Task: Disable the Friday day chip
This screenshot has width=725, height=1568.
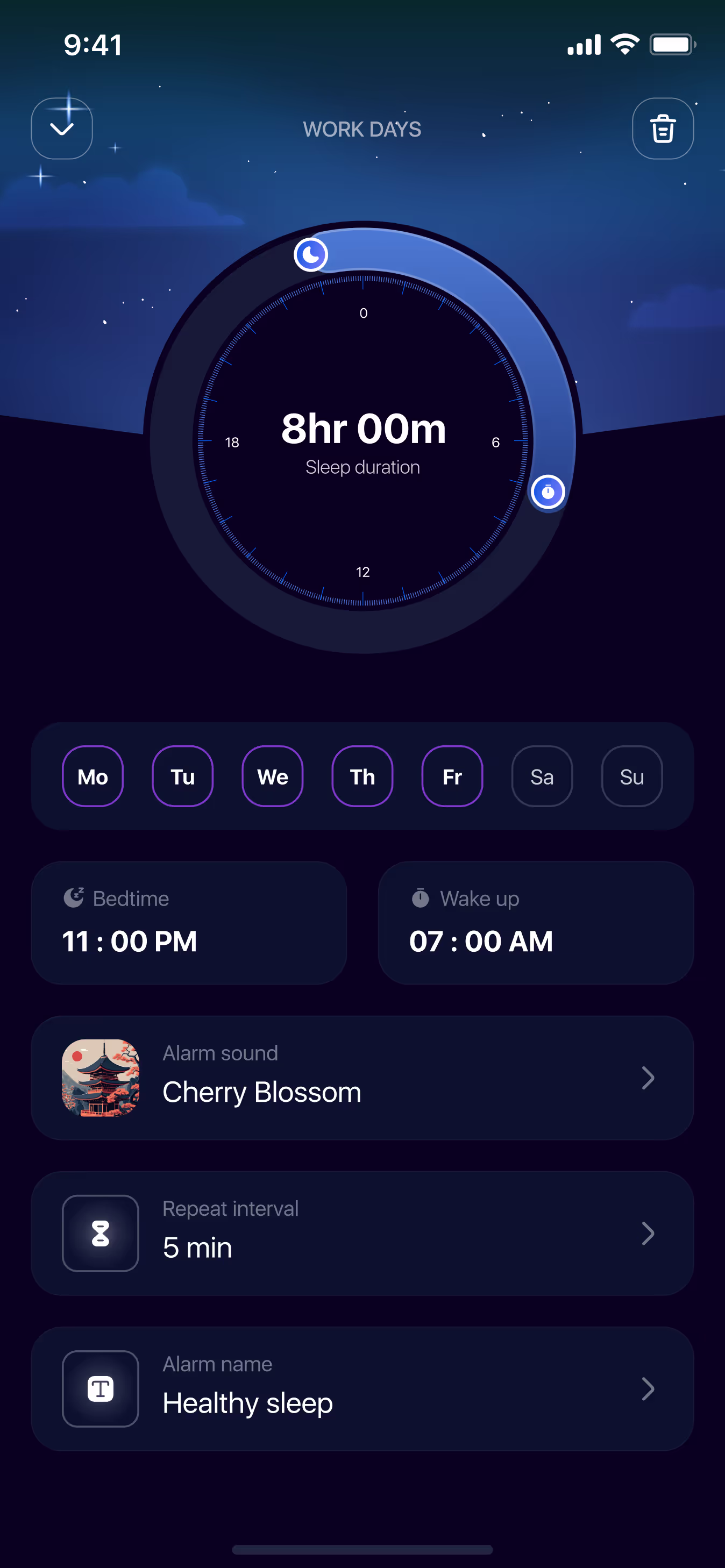Action: 452,776
